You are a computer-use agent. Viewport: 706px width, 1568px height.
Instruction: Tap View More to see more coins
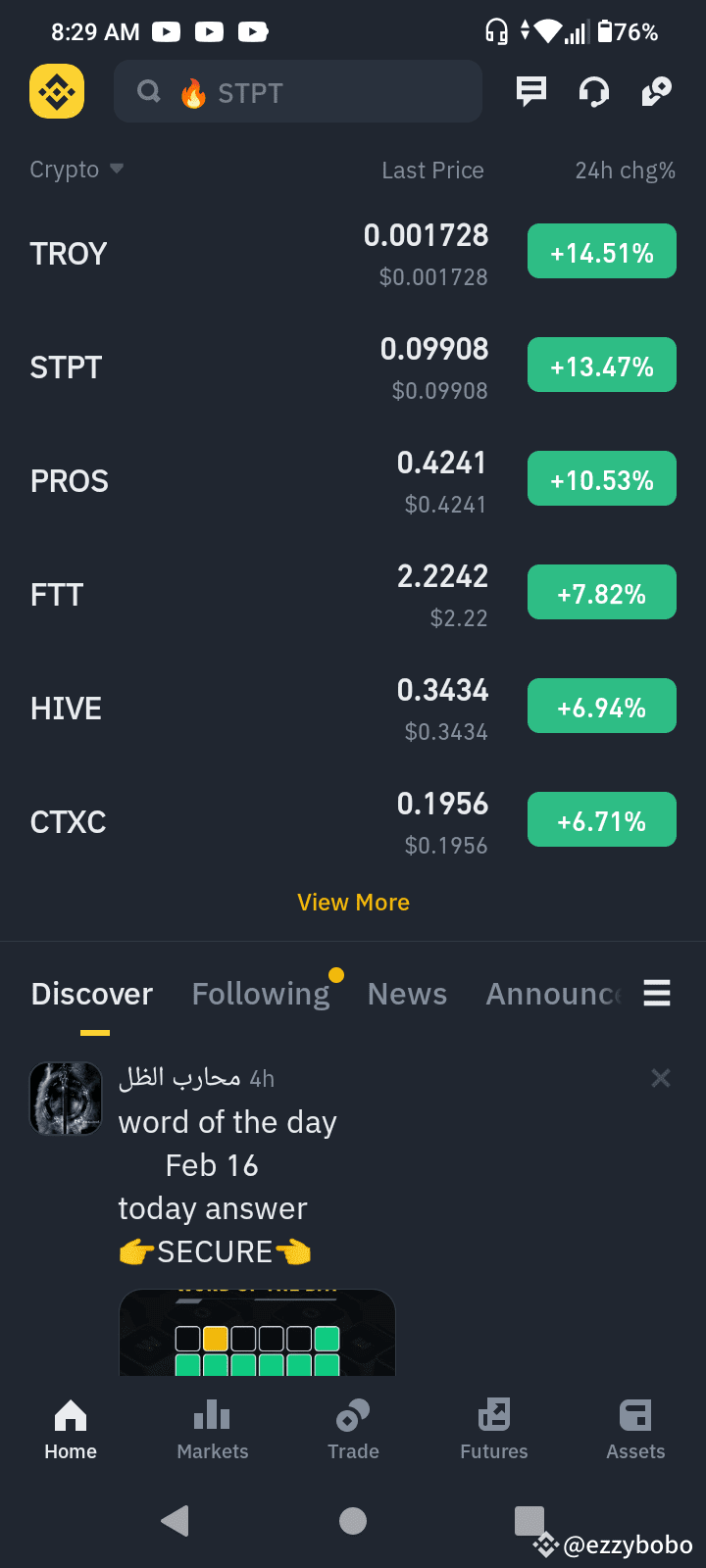click(x=353, y=902)
